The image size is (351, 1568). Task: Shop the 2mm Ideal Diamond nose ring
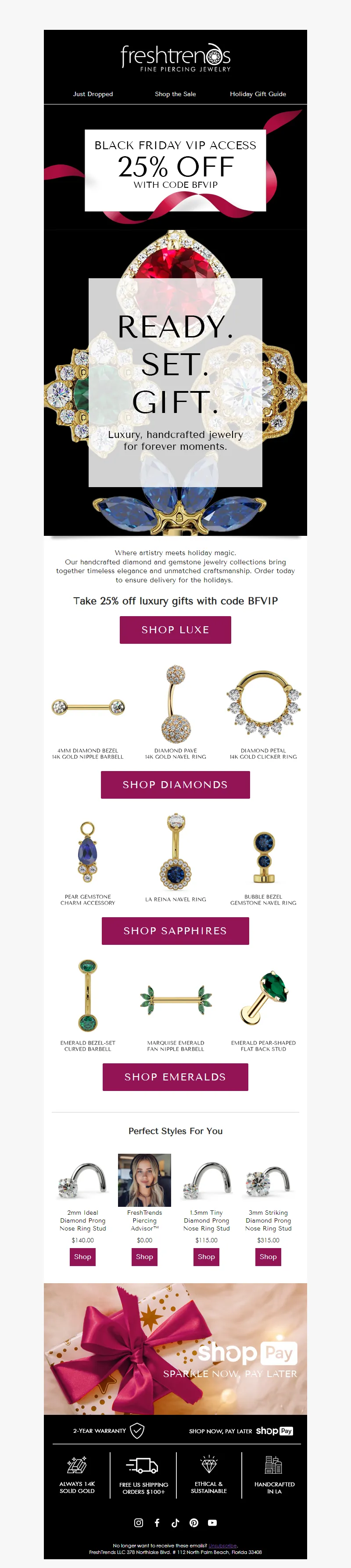[x=83, y=1256]
